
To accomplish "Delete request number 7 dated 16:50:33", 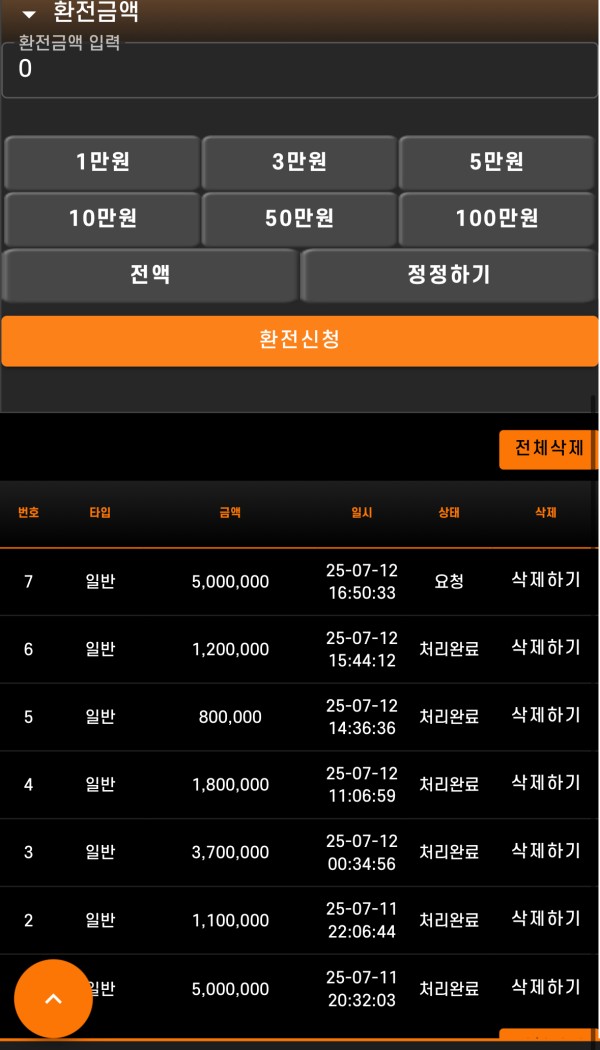I will pos(545,580).
